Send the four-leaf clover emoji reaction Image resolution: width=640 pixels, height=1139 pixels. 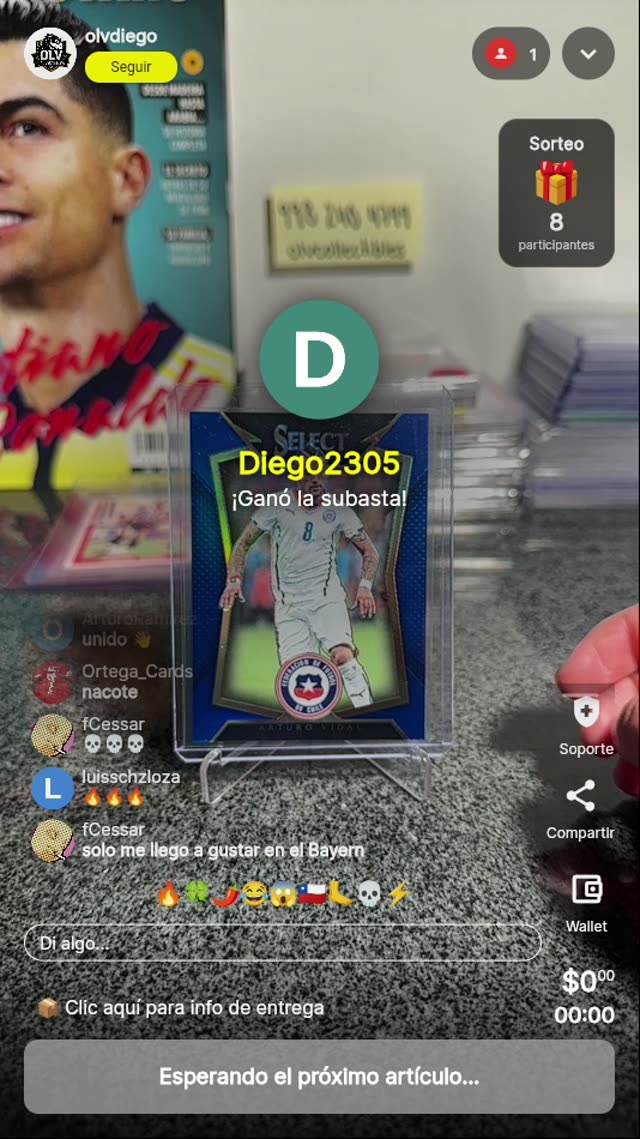click(x=197, y=894)
